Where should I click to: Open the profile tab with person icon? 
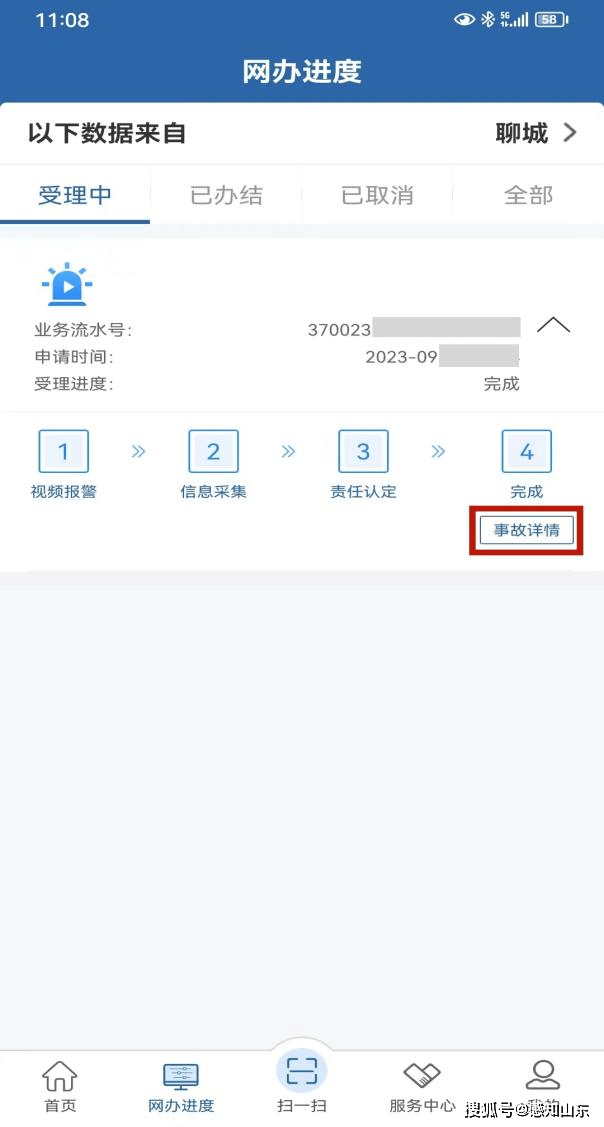(x=543, y=1086)
